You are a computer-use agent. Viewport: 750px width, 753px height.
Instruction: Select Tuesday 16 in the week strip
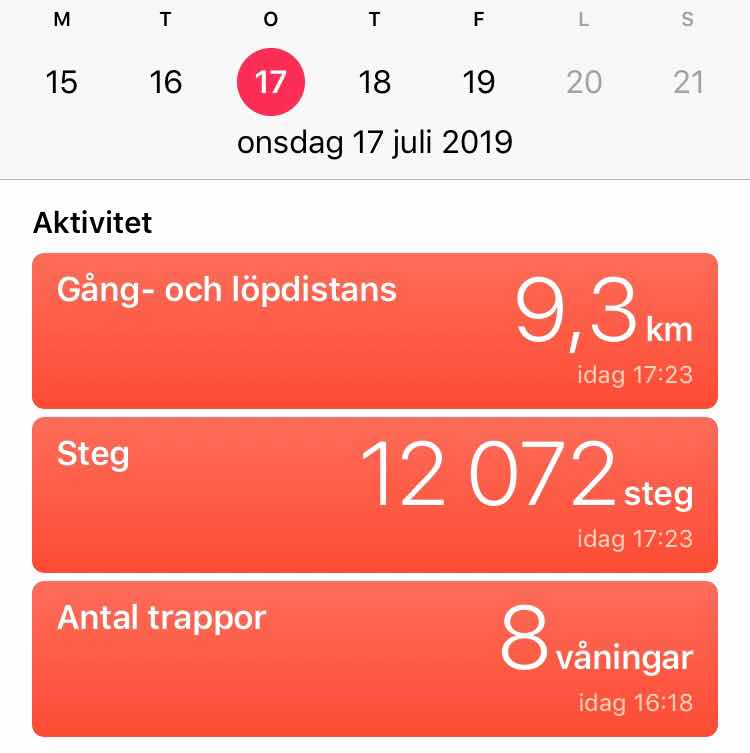click(166, 81)
